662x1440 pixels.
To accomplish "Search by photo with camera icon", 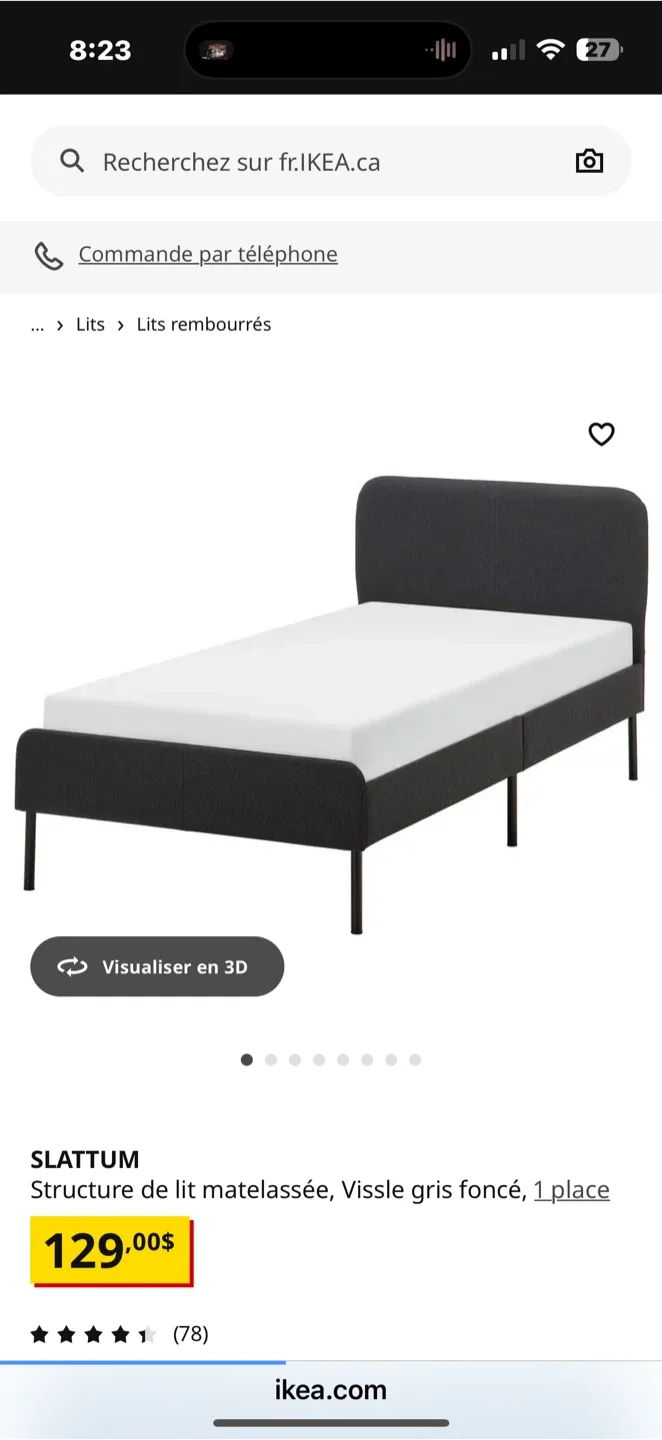I will (x=589, y=161).
